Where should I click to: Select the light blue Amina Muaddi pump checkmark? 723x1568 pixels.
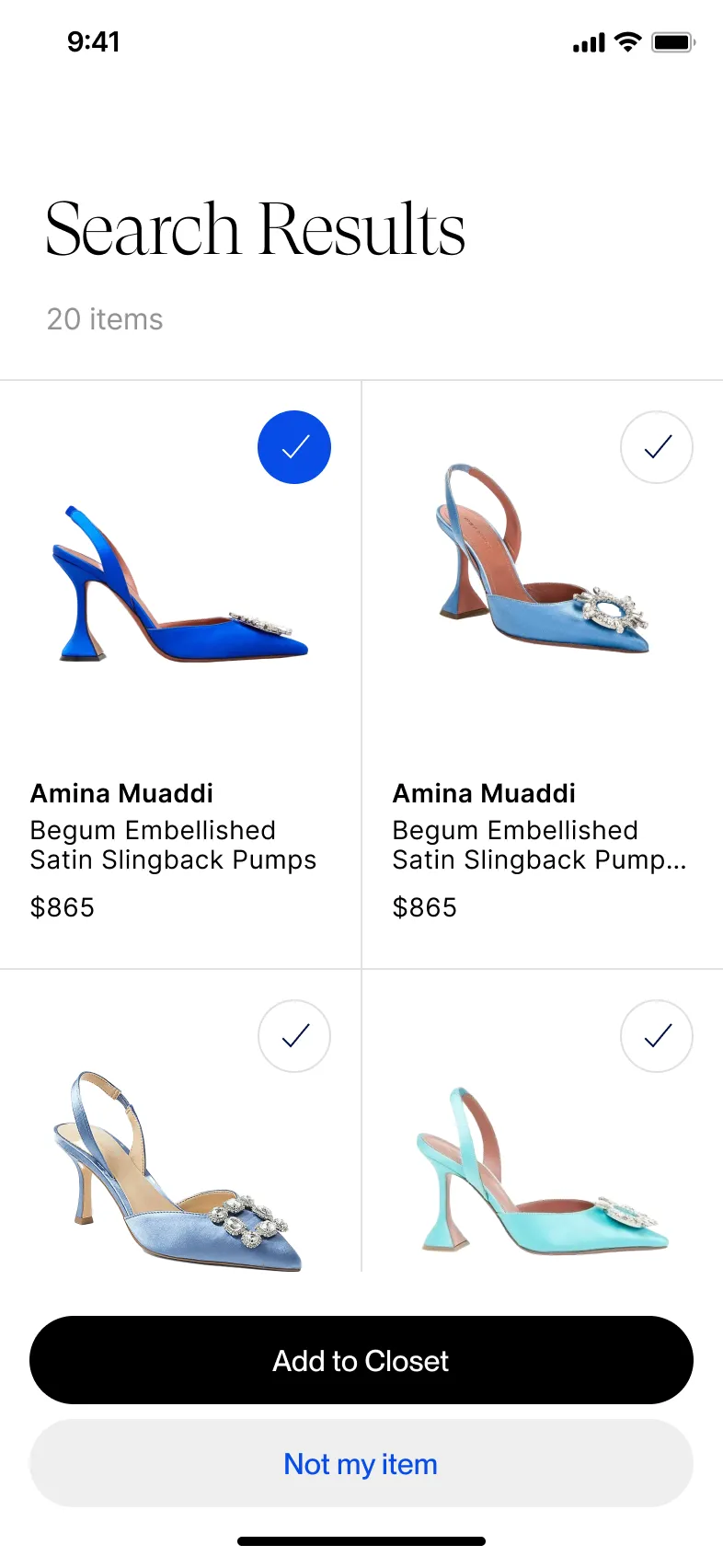[x=657, y=447]
